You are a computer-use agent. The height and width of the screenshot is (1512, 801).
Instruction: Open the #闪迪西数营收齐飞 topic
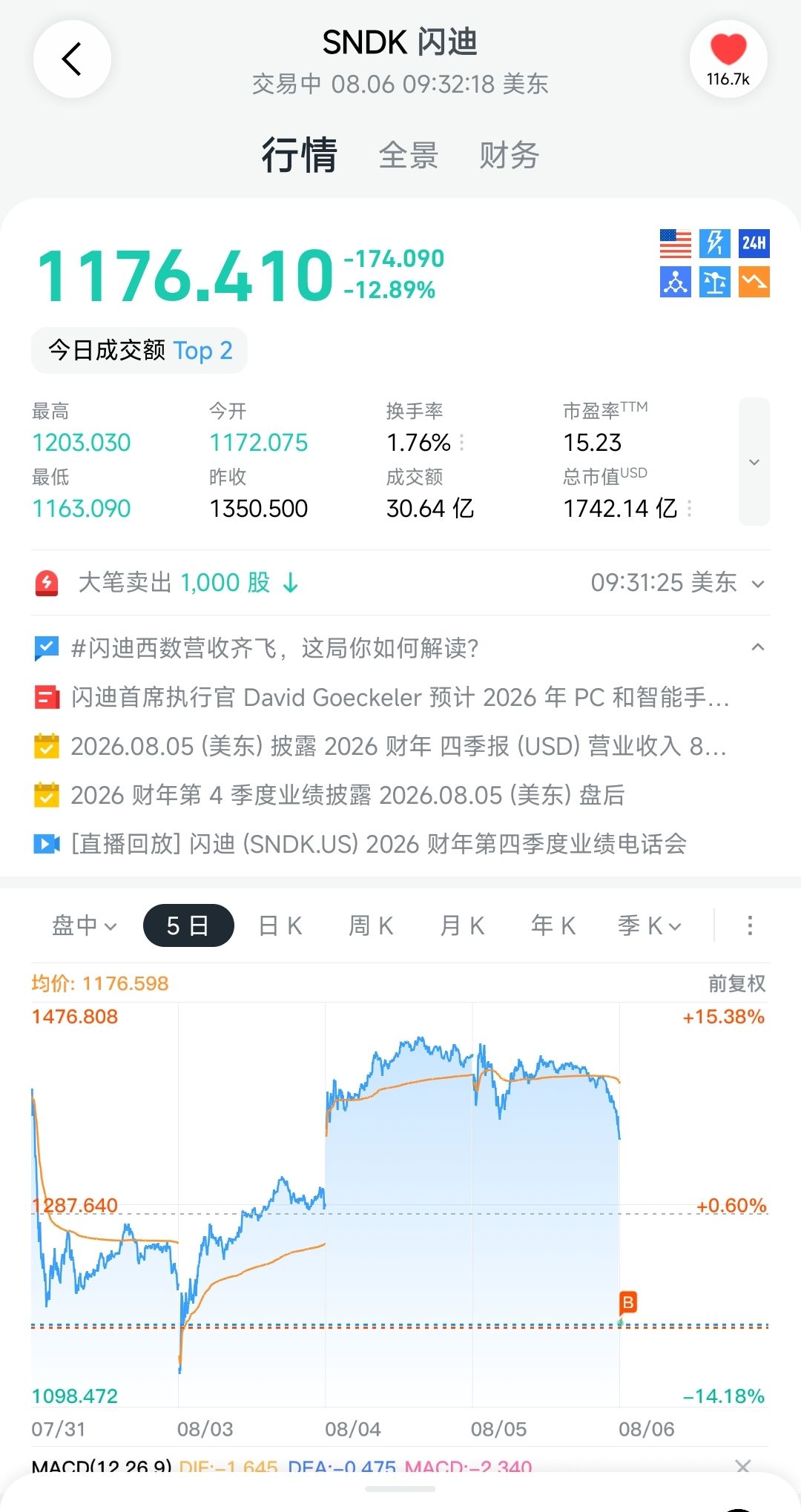pos(274,648)
